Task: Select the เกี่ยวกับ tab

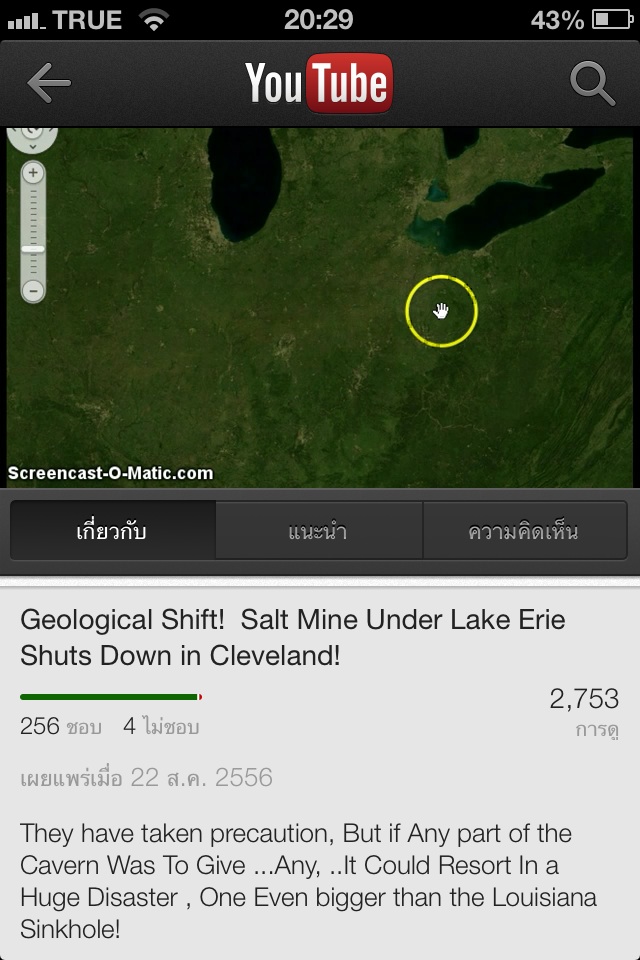Action: click(x=112, y=531)
